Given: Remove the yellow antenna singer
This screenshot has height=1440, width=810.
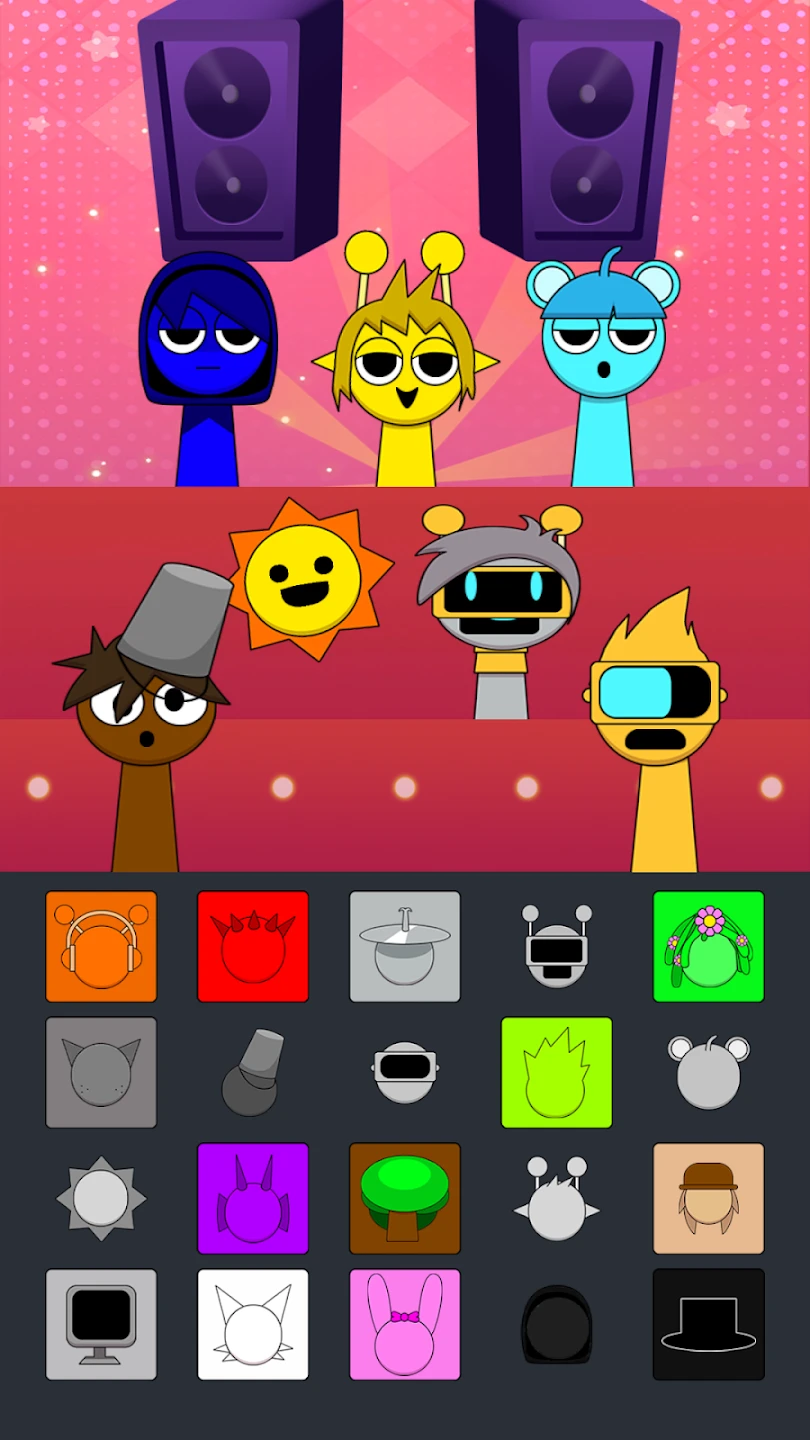Looking at the screenshot, I should (405, 360).
